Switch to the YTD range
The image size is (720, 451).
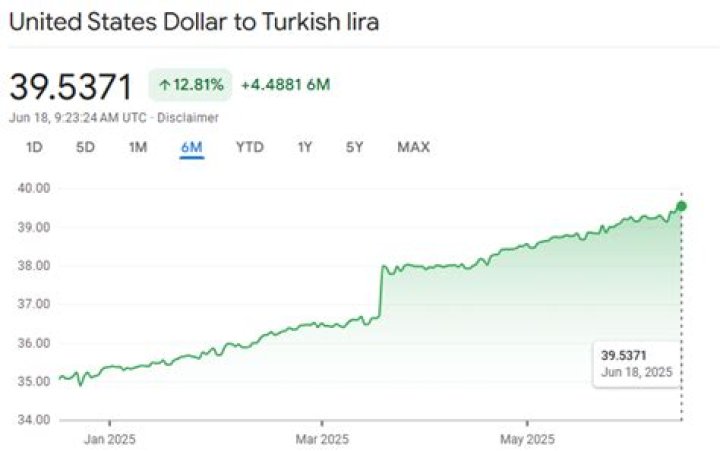click(x=249, y=147)
